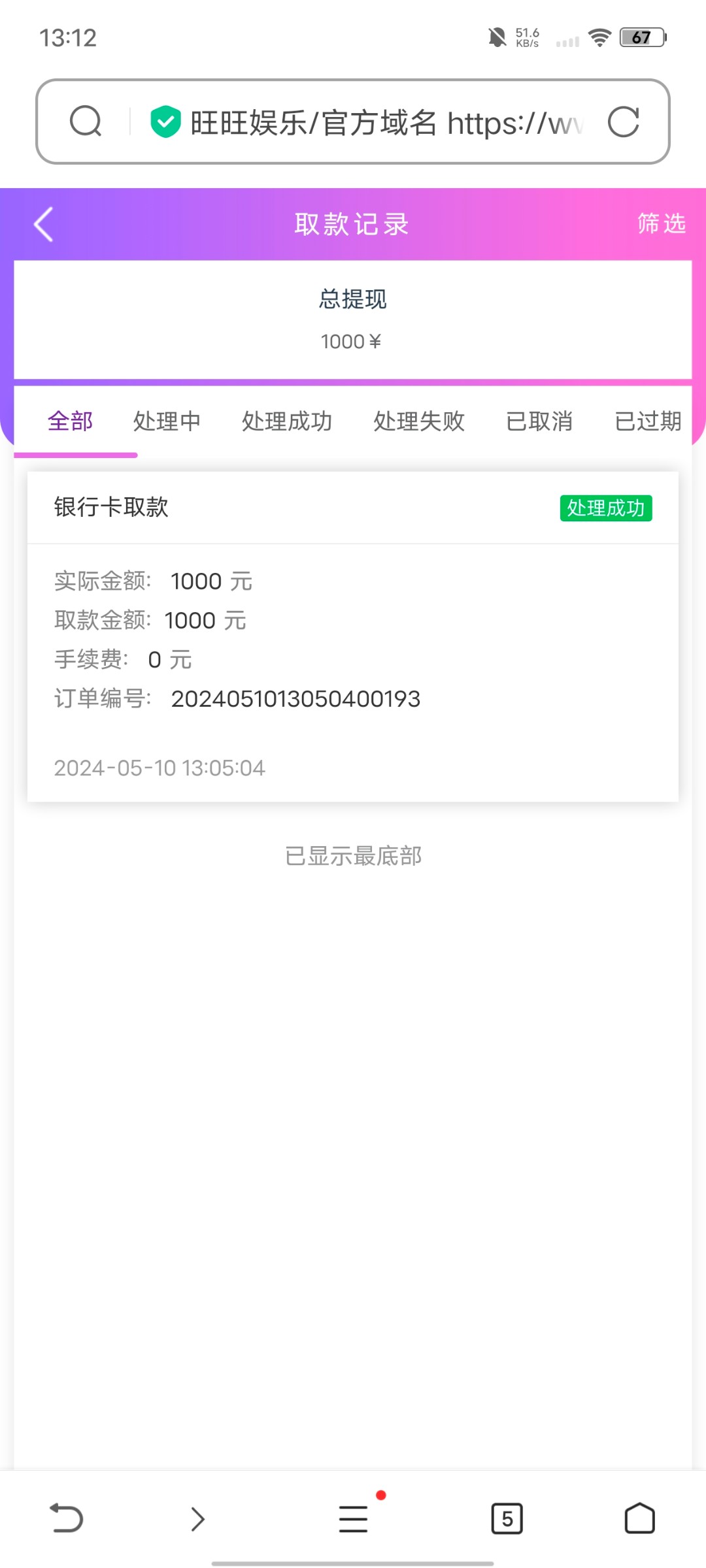The height and width of the screenshot is (1568, 706).
Task: Show the 处理成功 records tab
Action: [x=287, y=421]
